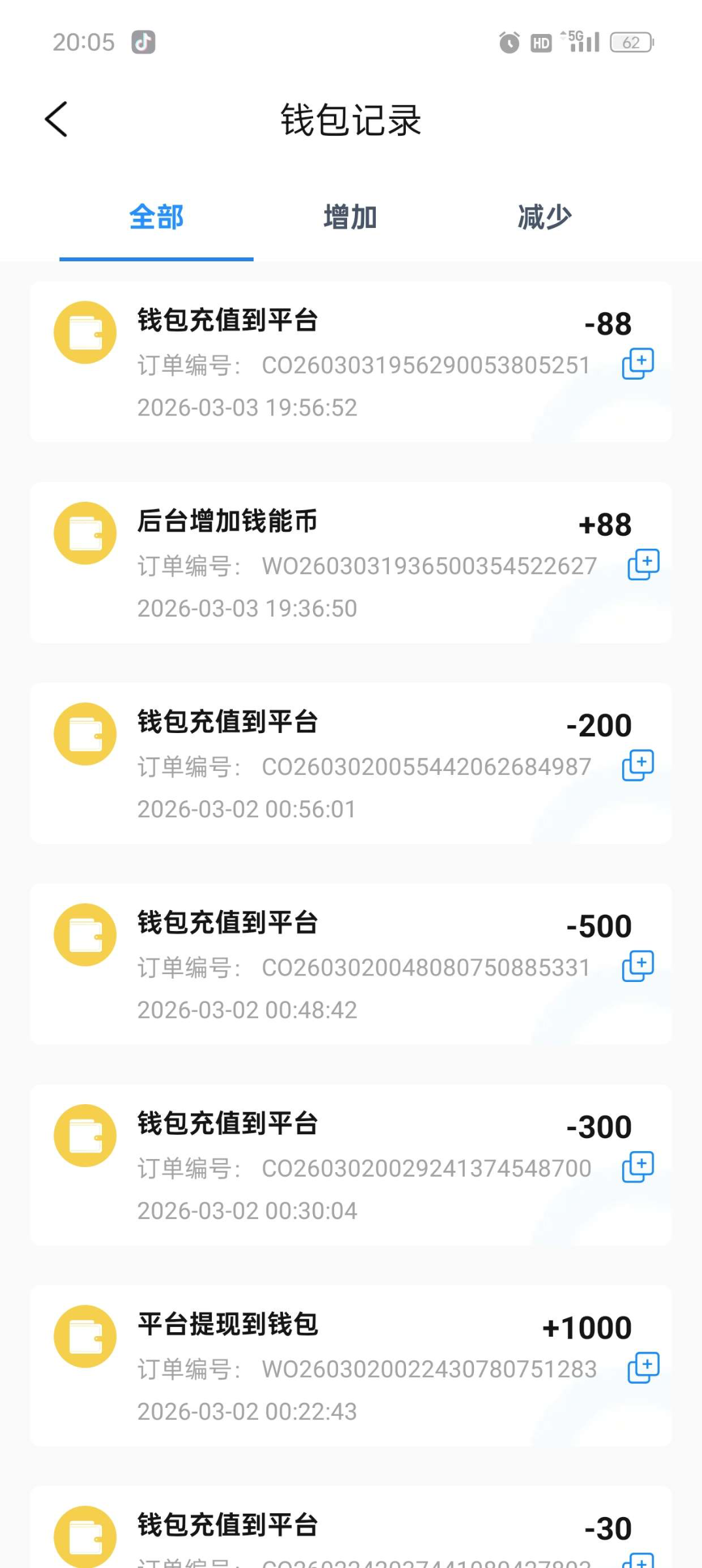
Task: Copy order number of the -300 record
Action: (x=638, y=1167)
